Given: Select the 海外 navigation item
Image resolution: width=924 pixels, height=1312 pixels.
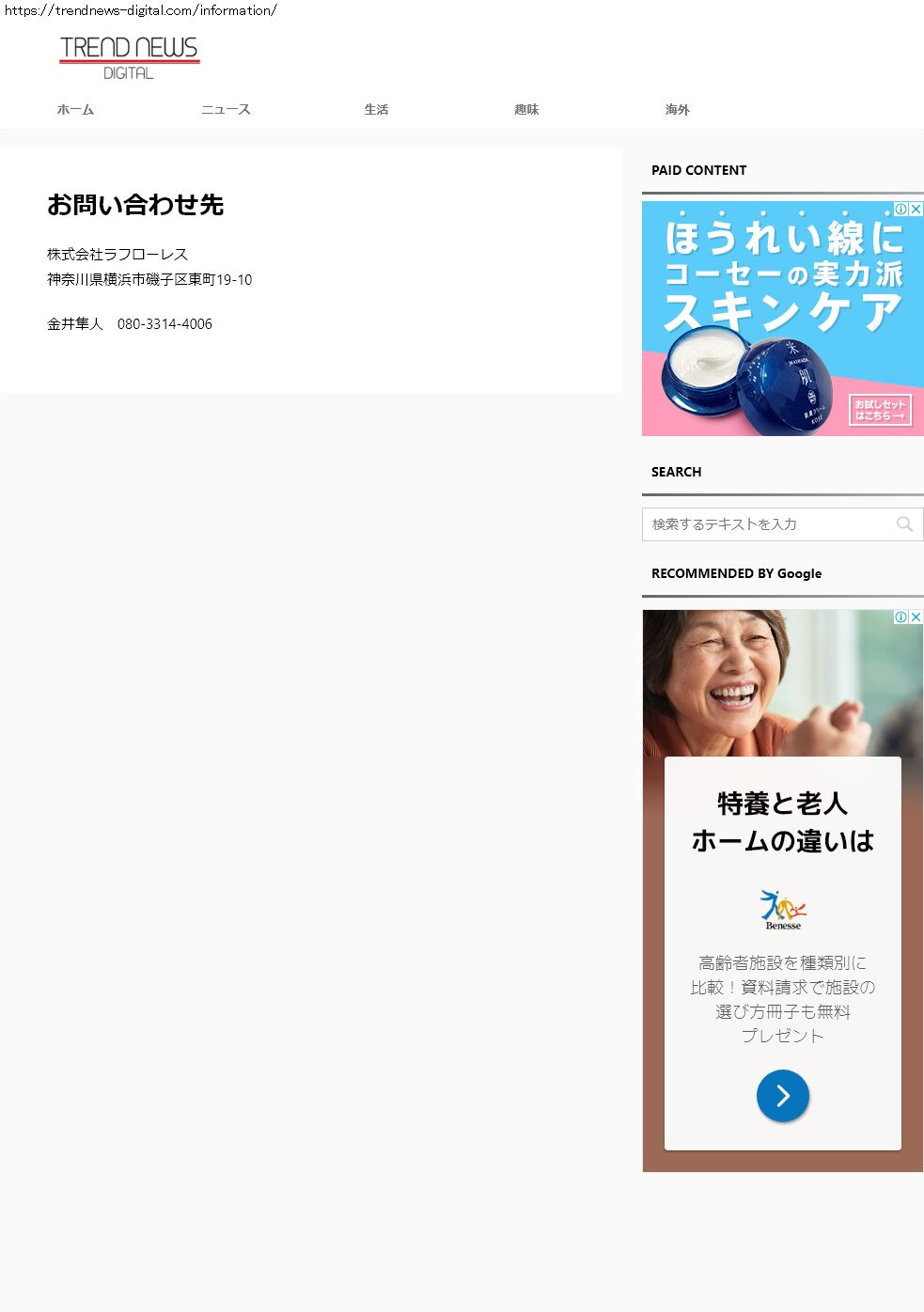Looking at the screenshot, I should 677,110.
